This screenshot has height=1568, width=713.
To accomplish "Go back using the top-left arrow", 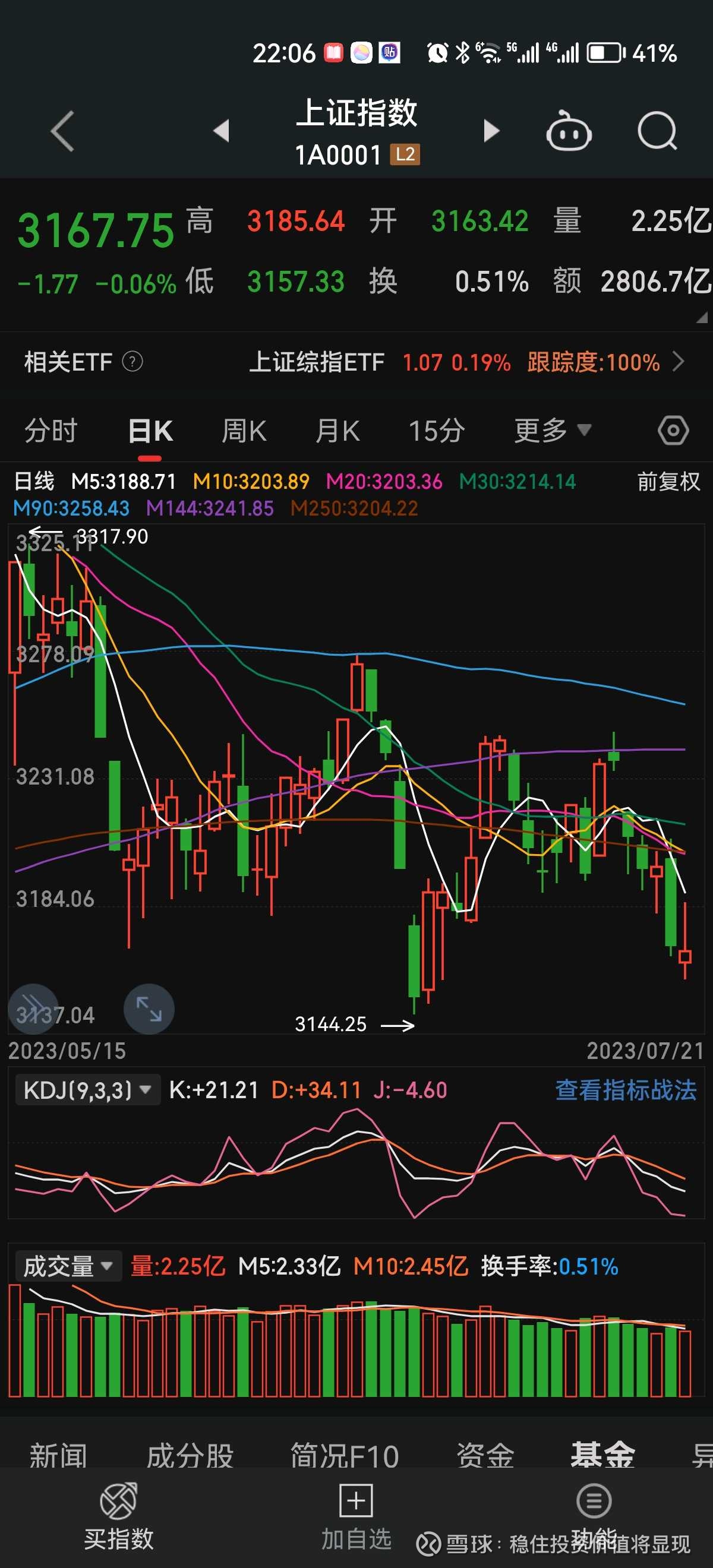I will click(63, 131).
